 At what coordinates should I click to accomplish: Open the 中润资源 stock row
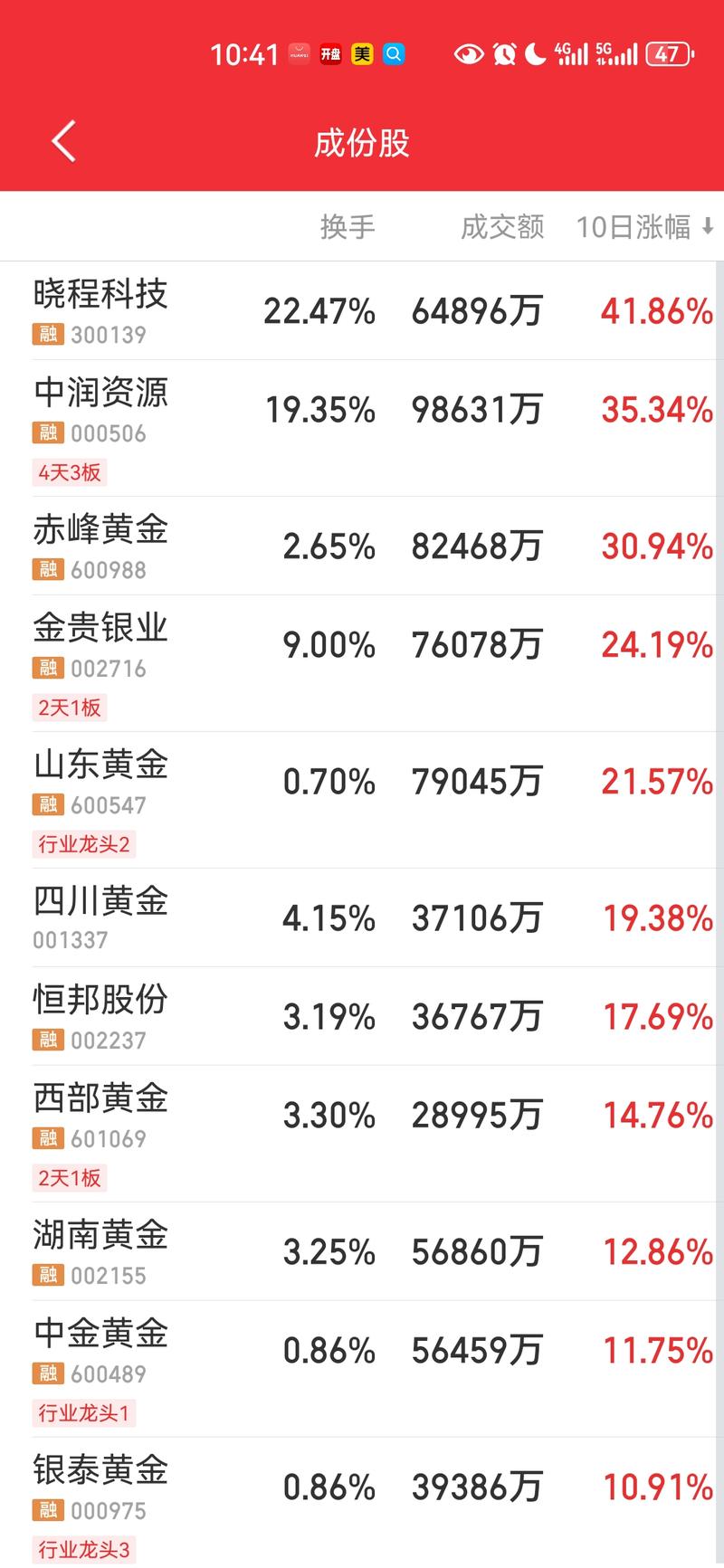[362, 428]
